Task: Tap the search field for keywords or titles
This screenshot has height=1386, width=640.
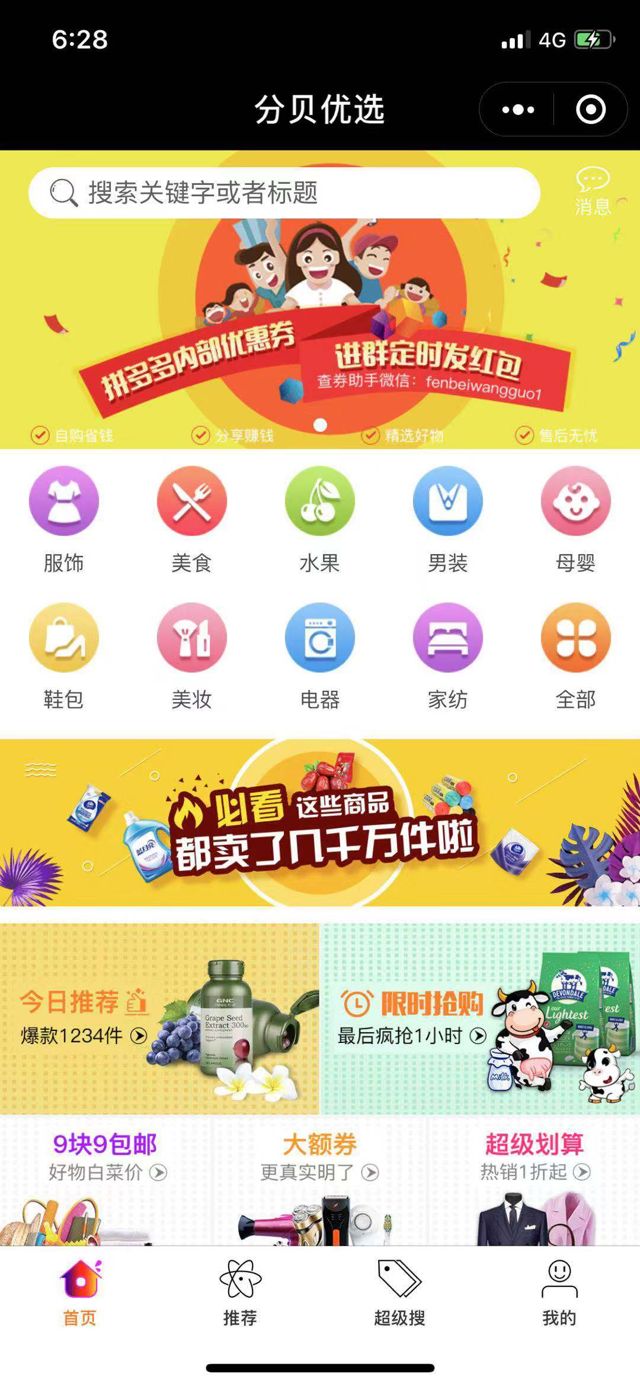Action: pos(285,193)
